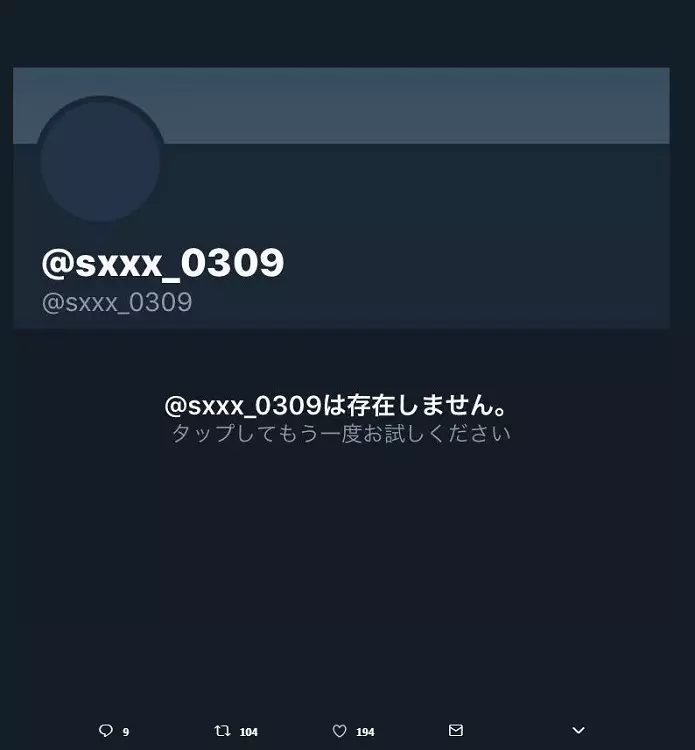The width and height of the screenshot is (695, 750).
Task: Reply to this tweet
Action: tap(106, 731)
